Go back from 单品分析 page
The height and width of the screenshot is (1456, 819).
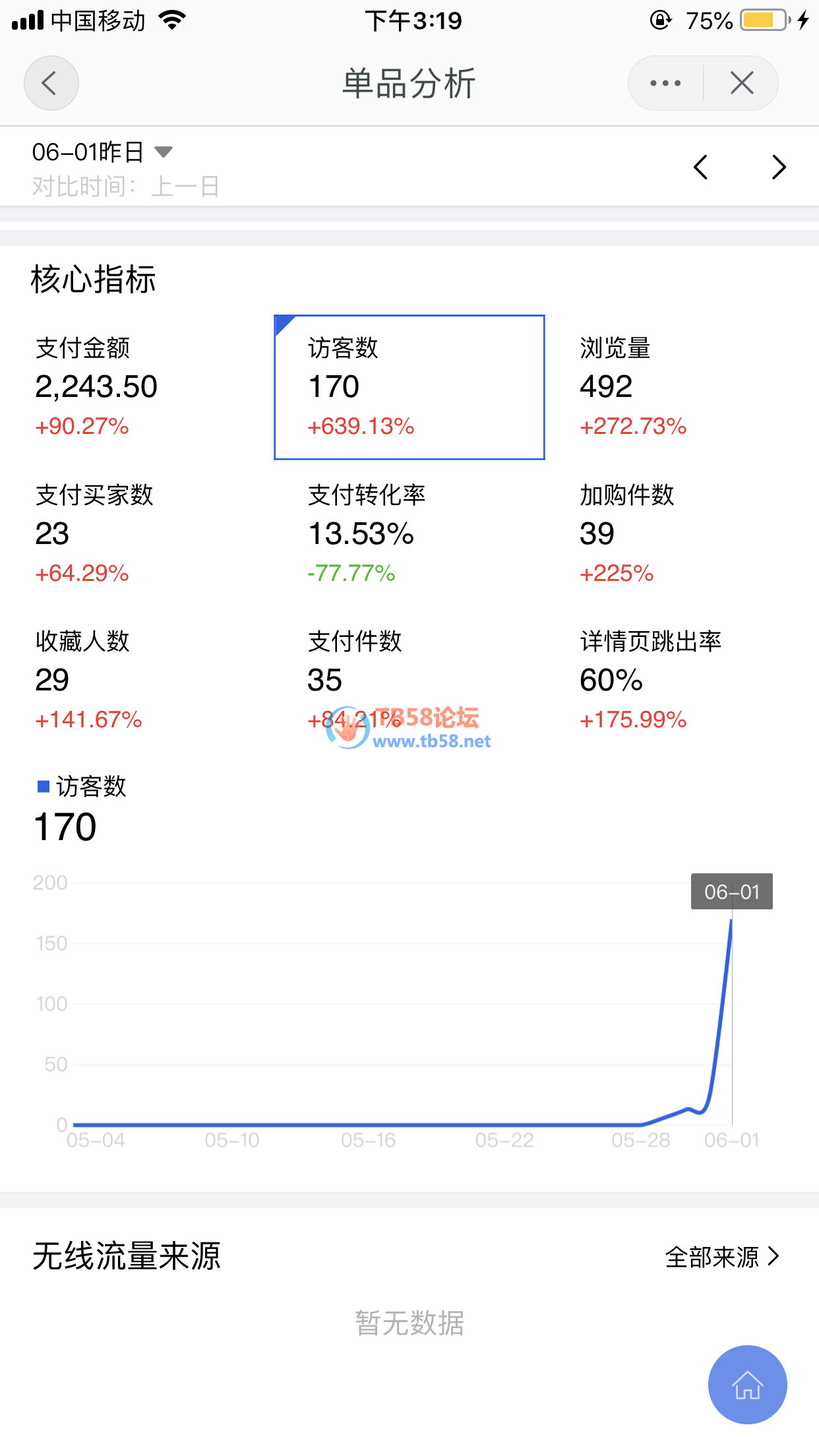click(x=51, y=84)
